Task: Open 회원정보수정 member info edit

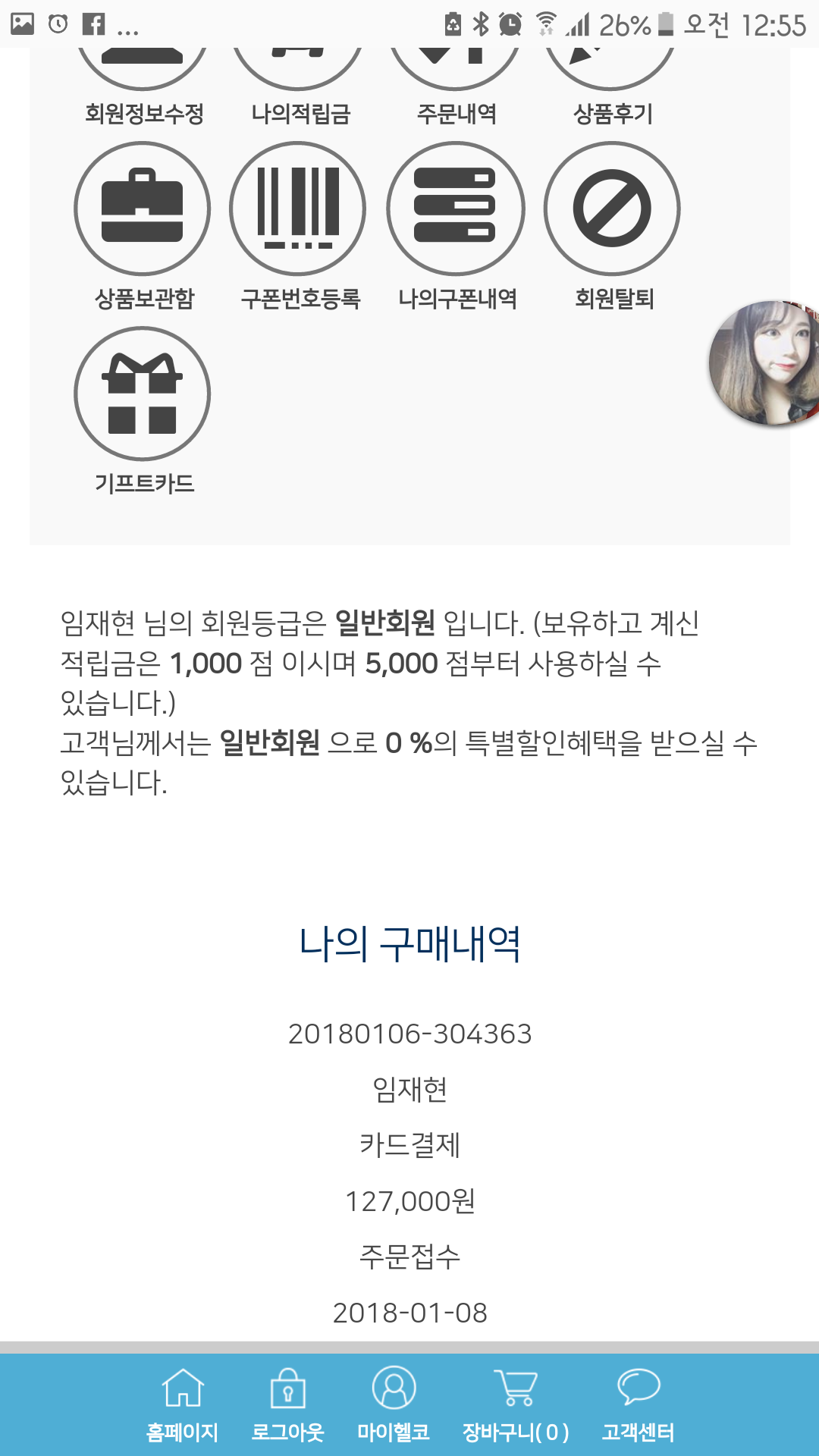Action: tap(143, 83)
